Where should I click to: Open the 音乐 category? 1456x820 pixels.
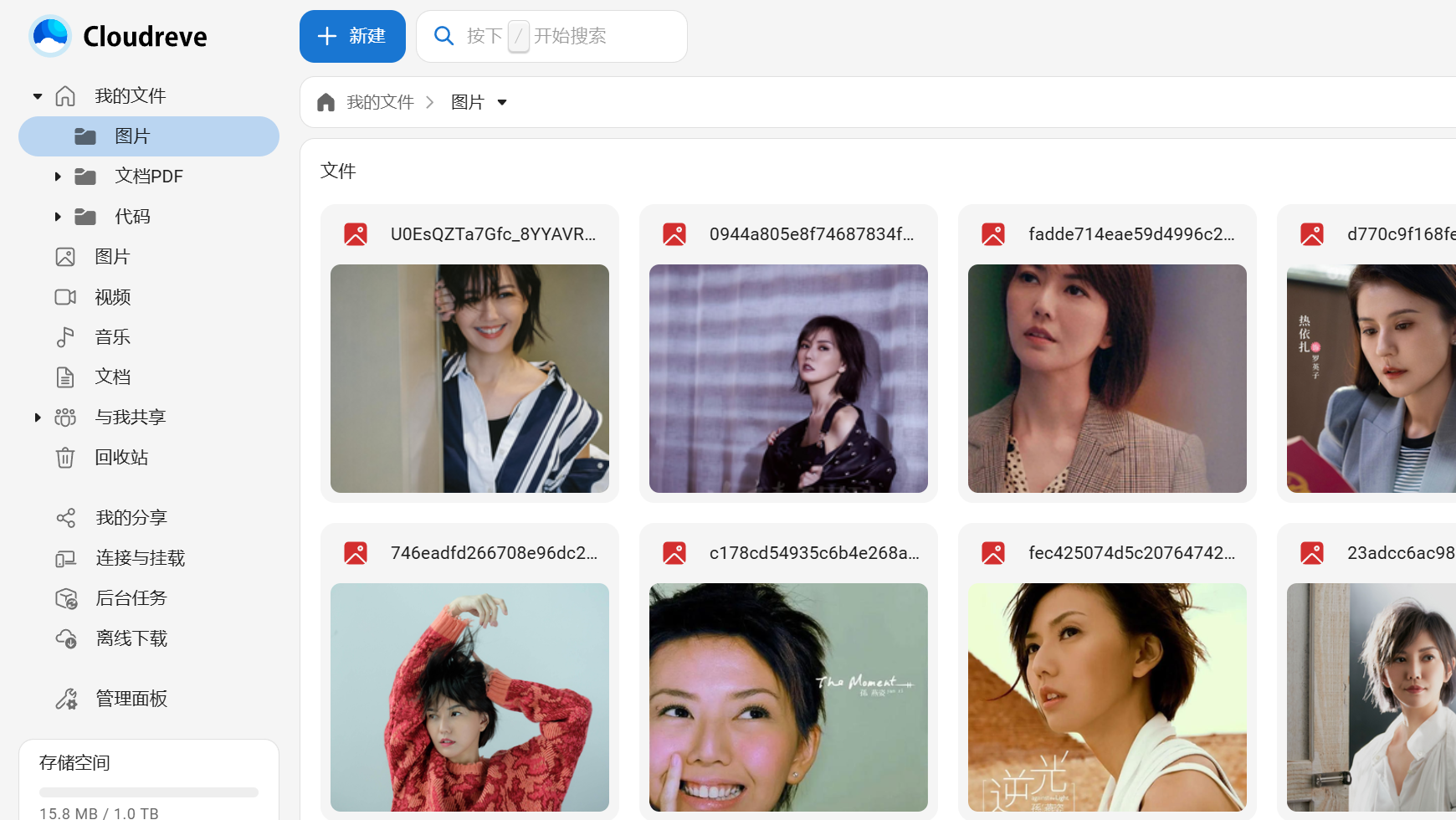coord(112,337)
